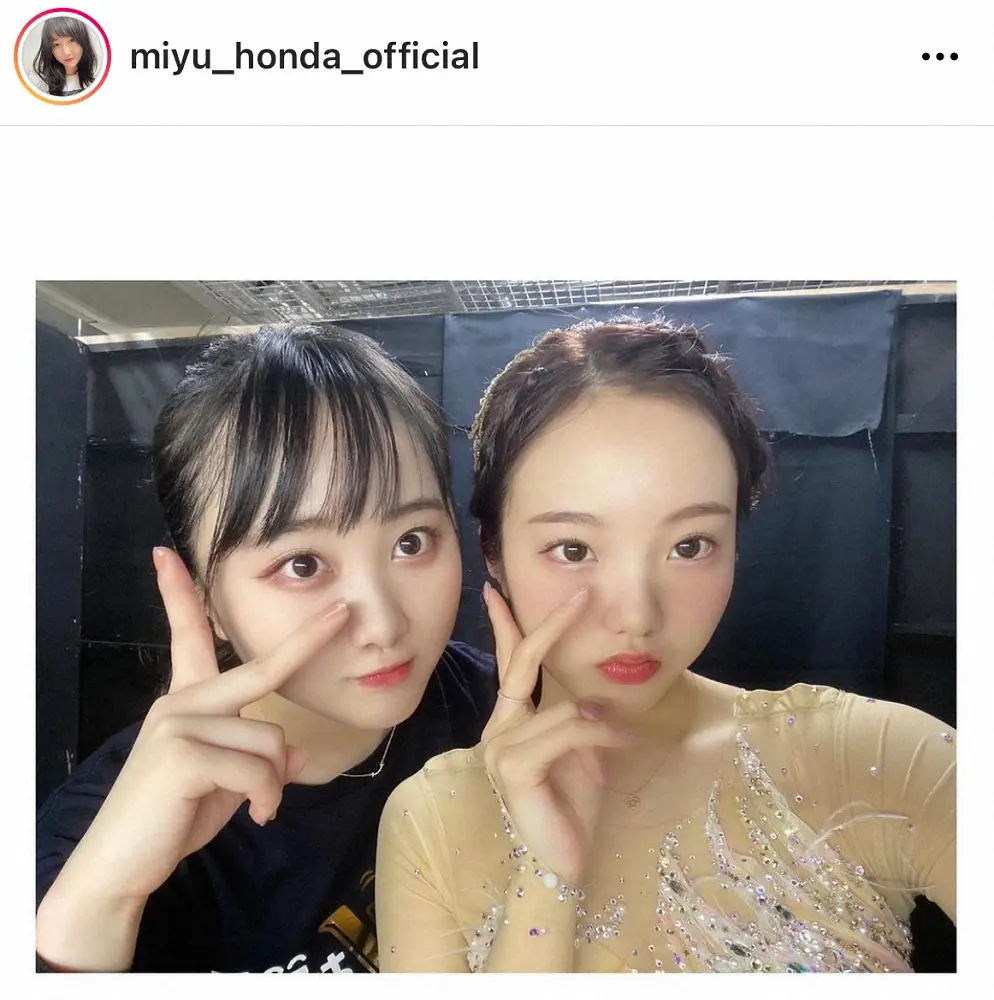Open the miyu_honda_official profile avatar
Image resolution: width=994 pixels, height=1000 pixels.
pos(62,57)
